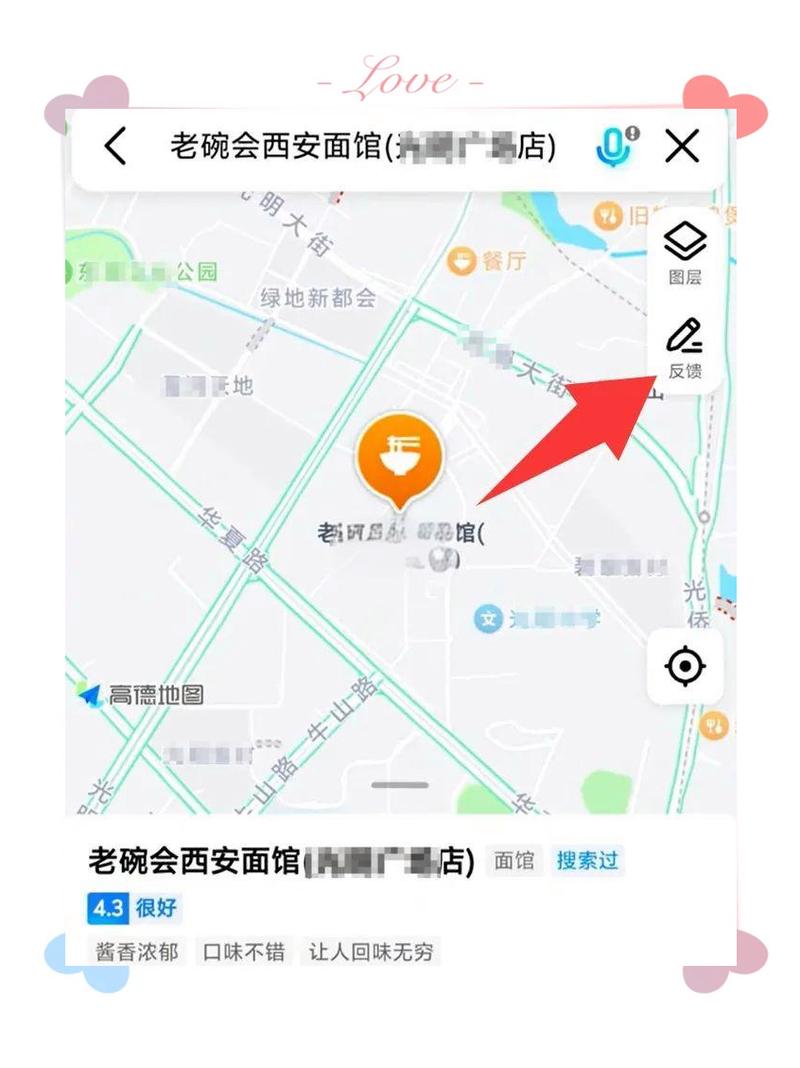Tap the 搜索过 link

point(589,861)
